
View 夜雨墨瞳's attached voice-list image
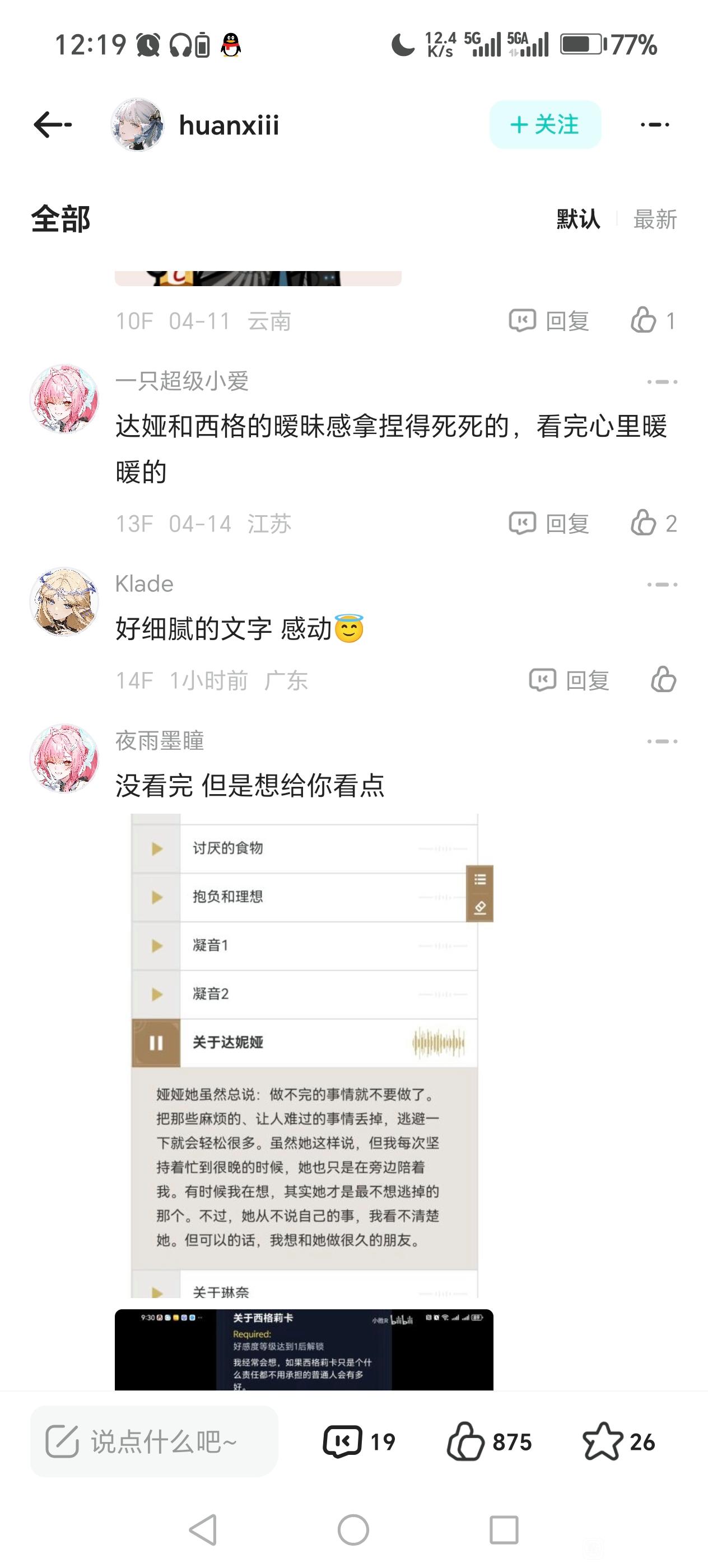click(x=304, y=1056)
